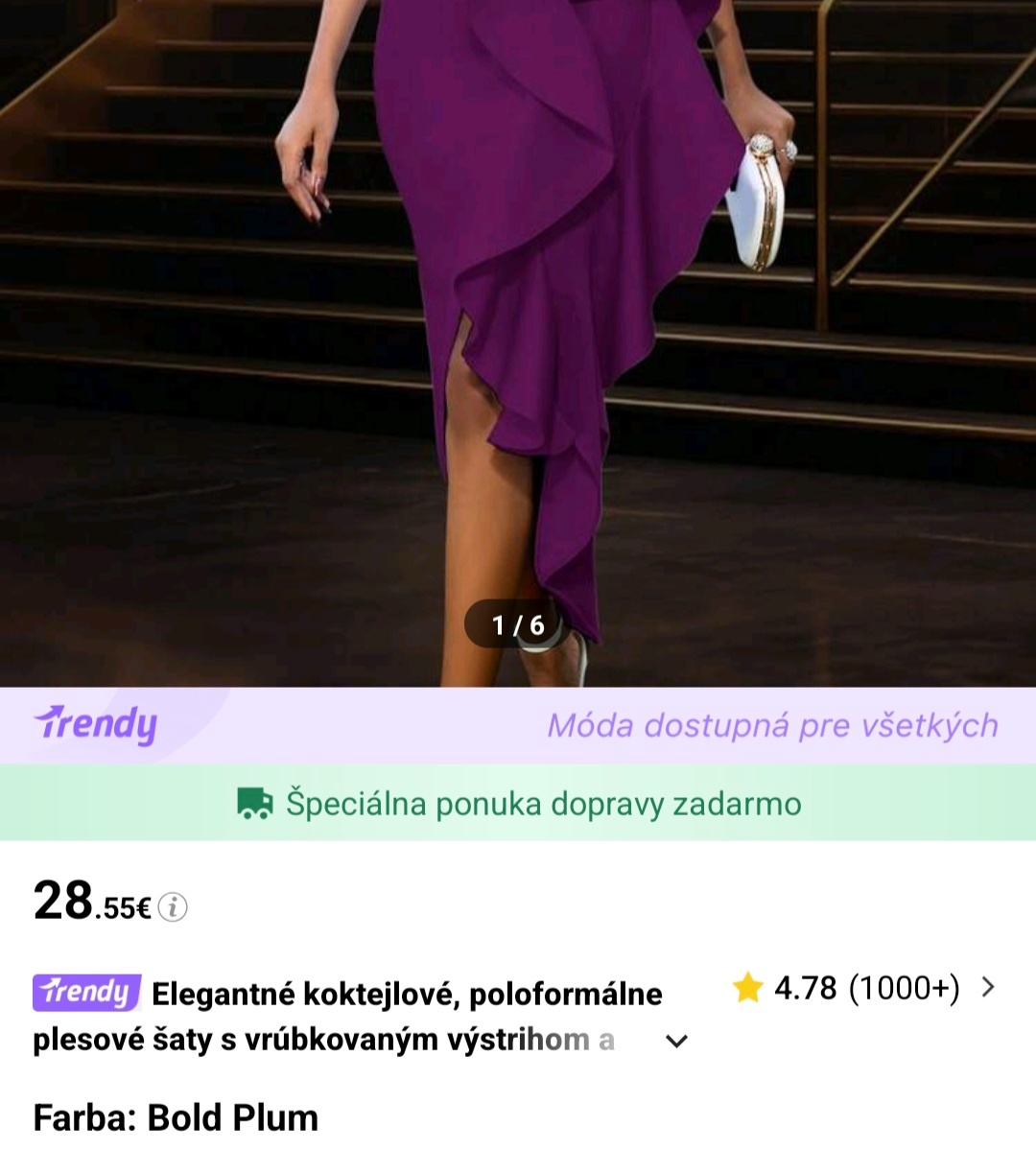Open the Farba color selection row
The image size is (1036, 1150).
tap(173, 1116)
